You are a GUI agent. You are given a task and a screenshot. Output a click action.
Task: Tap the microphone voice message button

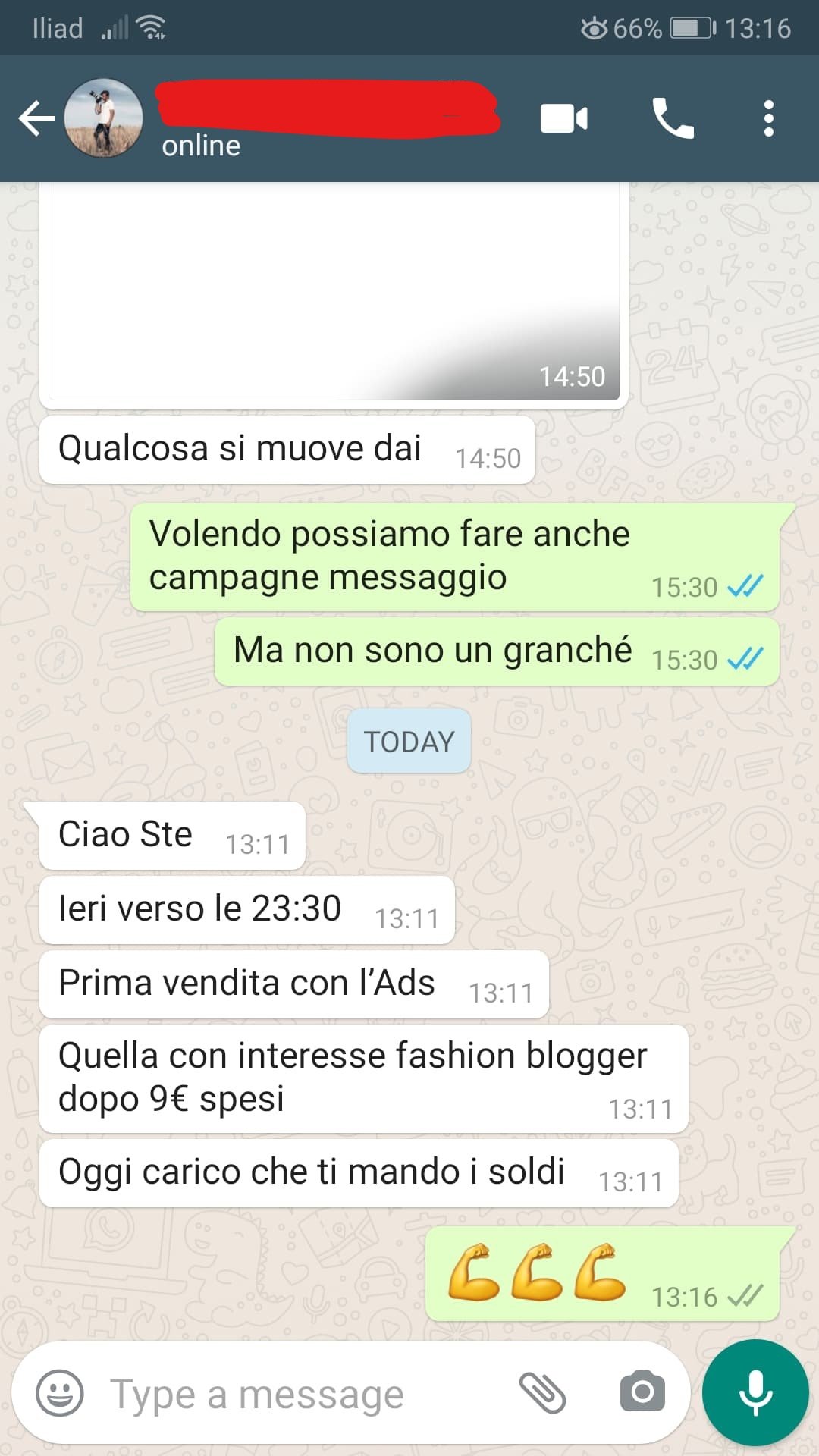click(x=755, y=1392)
